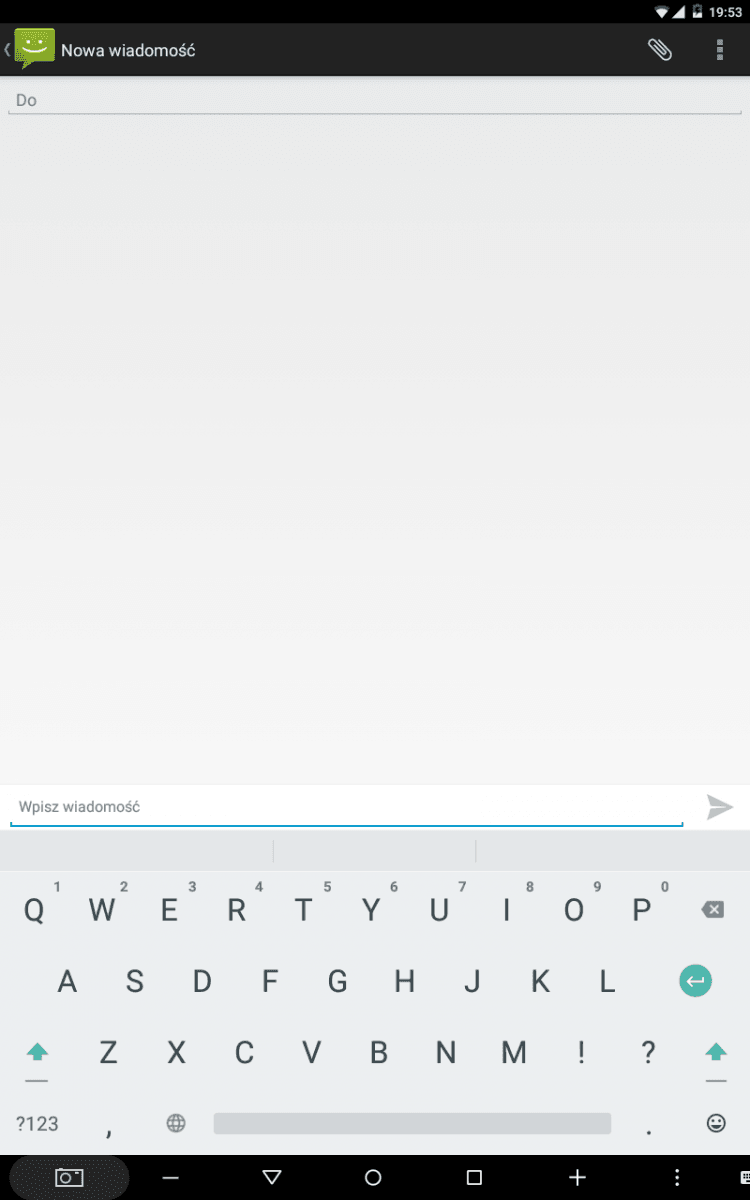The image size is (750, 1200).
Task: Open recent apps with the square button
Action: coord(474,1177)
